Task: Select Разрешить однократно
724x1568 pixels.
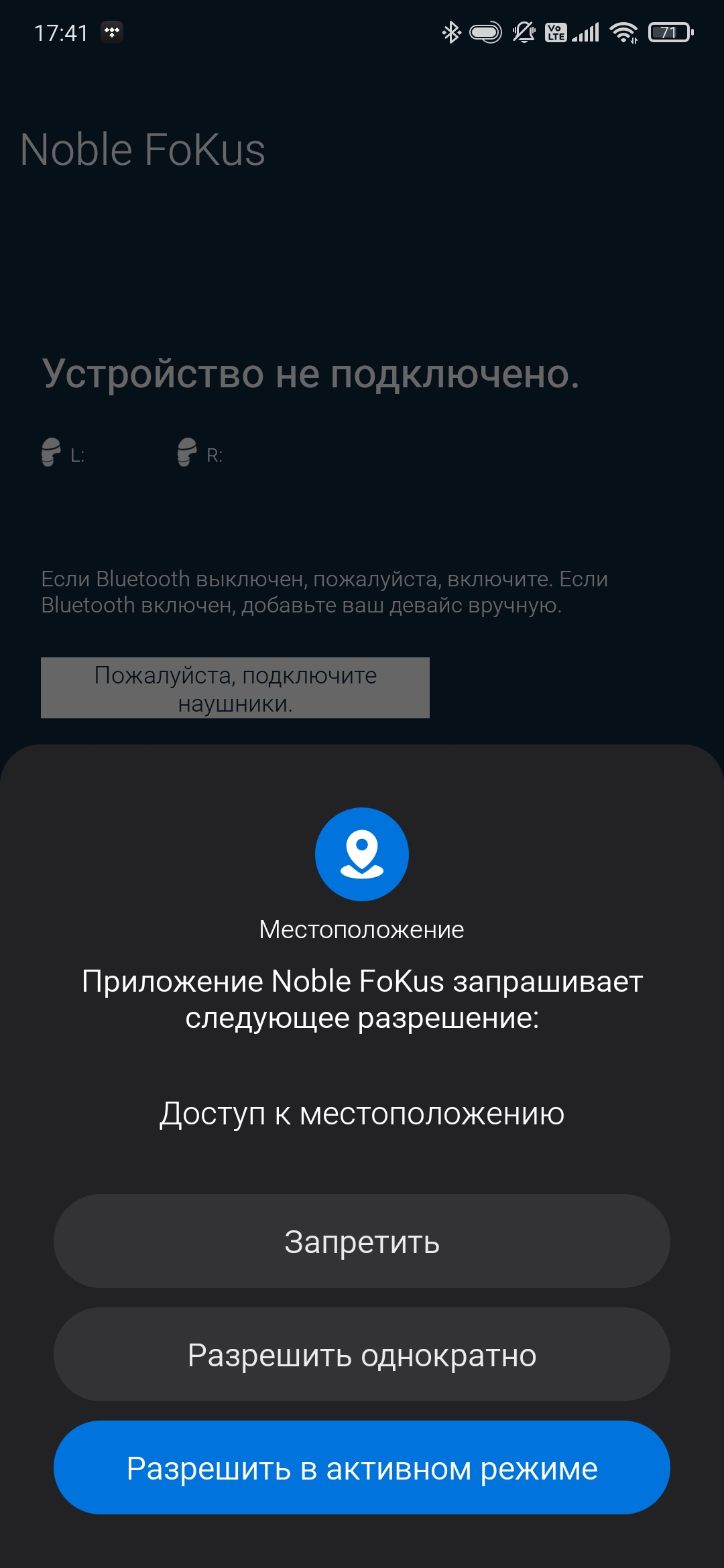Action: (362, 1354)
